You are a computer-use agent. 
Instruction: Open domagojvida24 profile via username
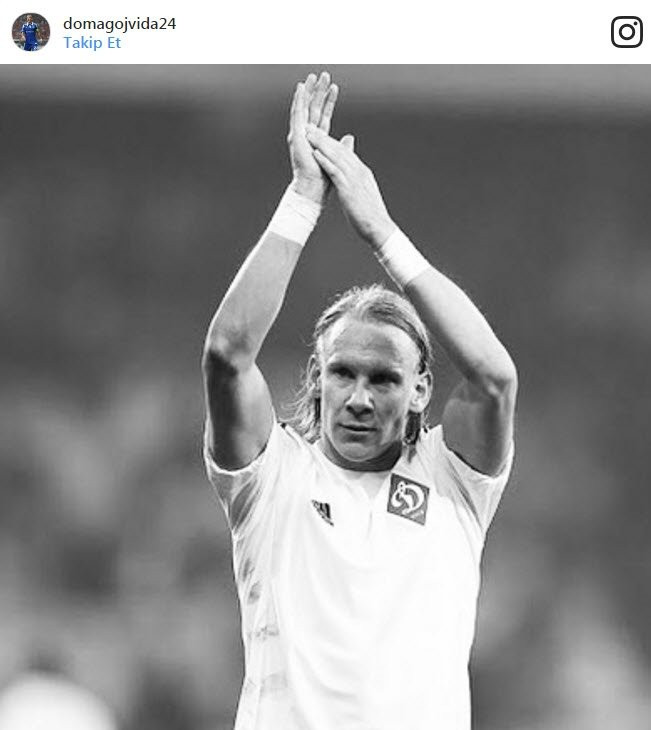point(119,23)
